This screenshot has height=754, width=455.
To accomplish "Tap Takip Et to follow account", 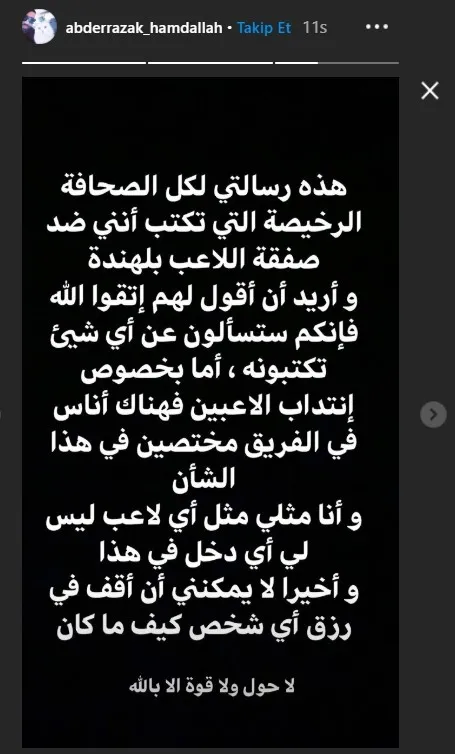I will [264, 28].
